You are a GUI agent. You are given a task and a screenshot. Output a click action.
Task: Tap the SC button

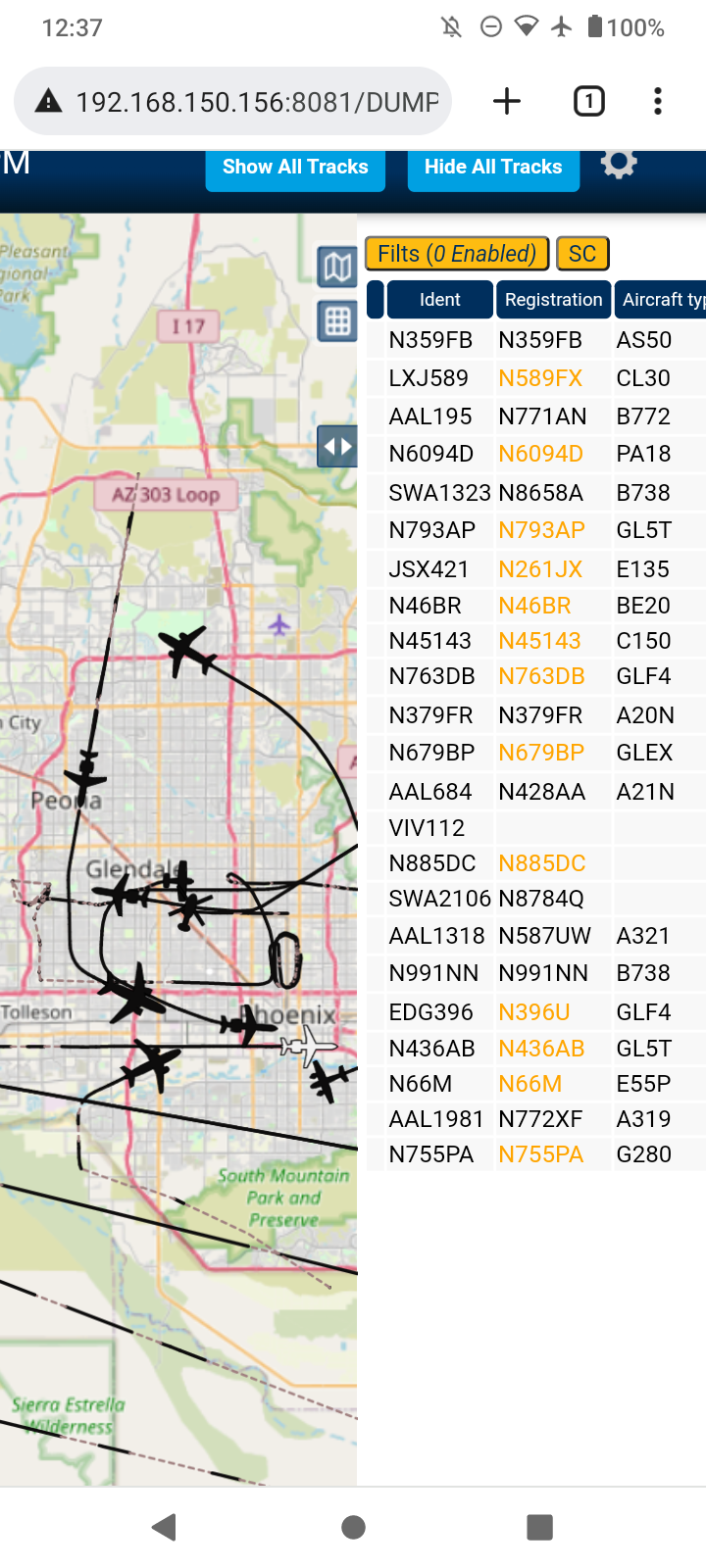(582, 254)
